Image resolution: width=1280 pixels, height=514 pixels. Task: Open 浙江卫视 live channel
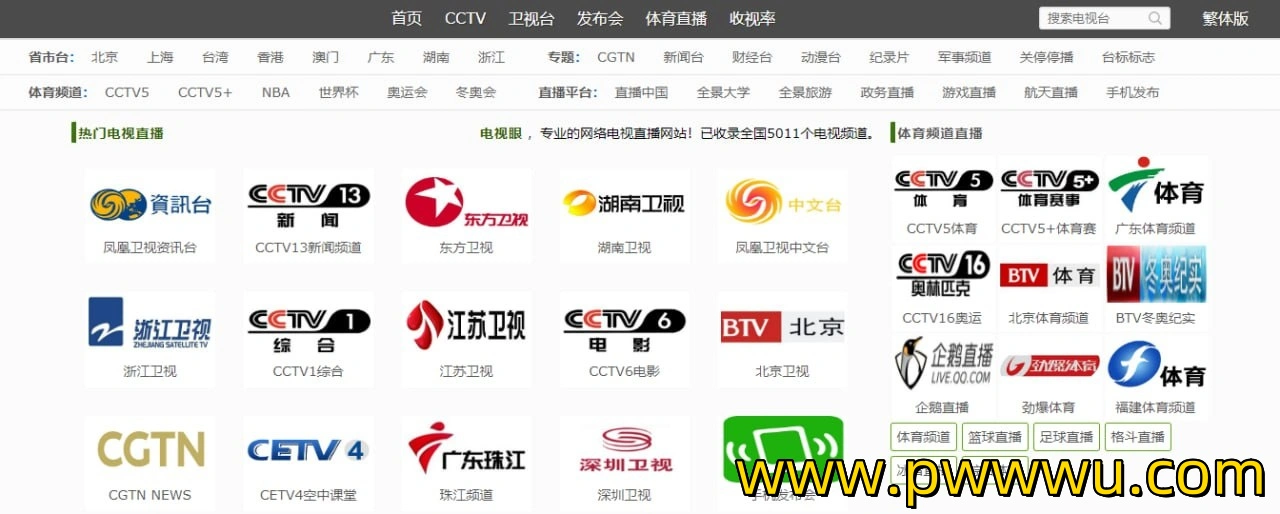click(150, 339)
